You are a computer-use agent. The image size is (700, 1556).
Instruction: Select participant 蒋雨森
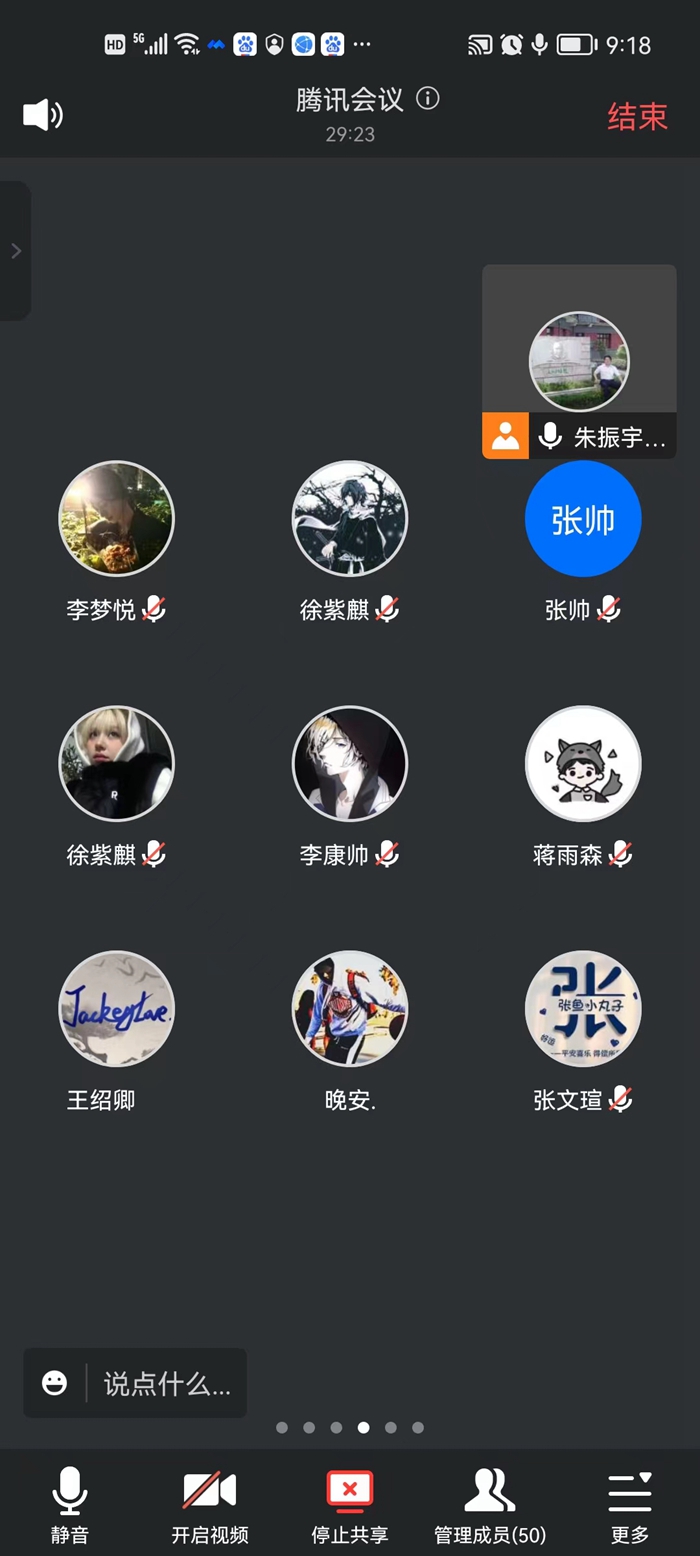click(x=582, y=764)
